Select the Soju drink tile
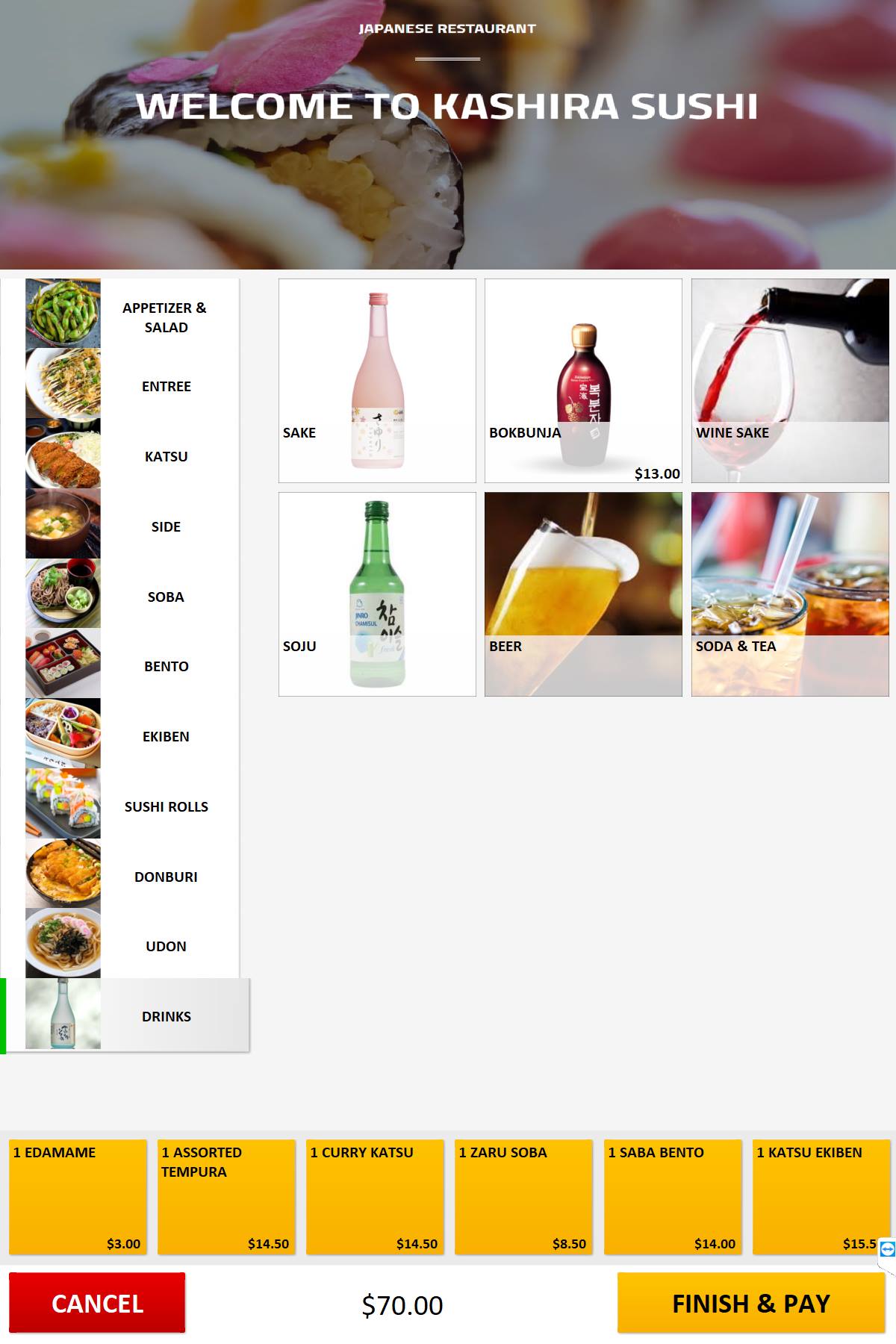896x1344 pixels. click(377, 594)
